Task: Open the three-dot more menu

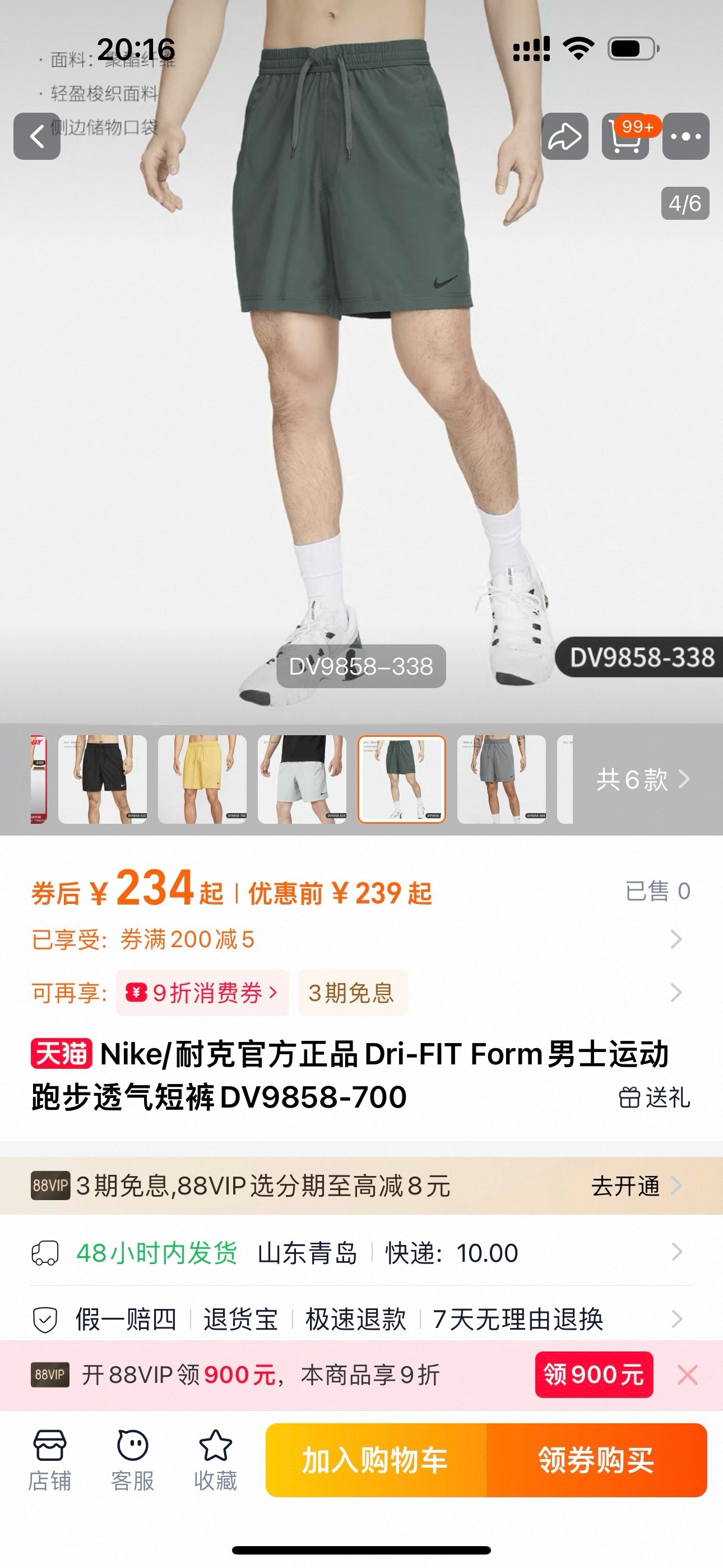Action: (x=686, y=136)
